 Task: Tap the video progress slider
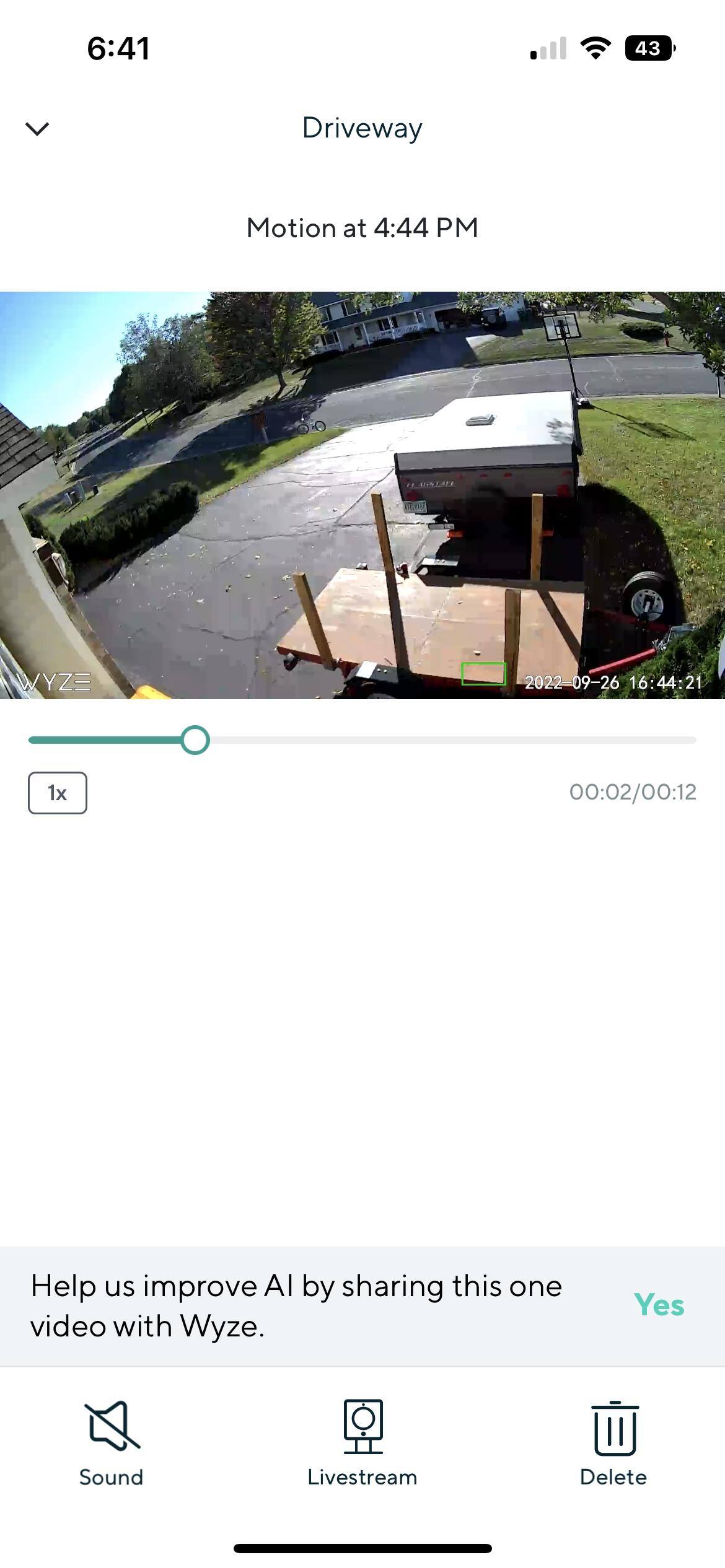(x=362, y=740)
